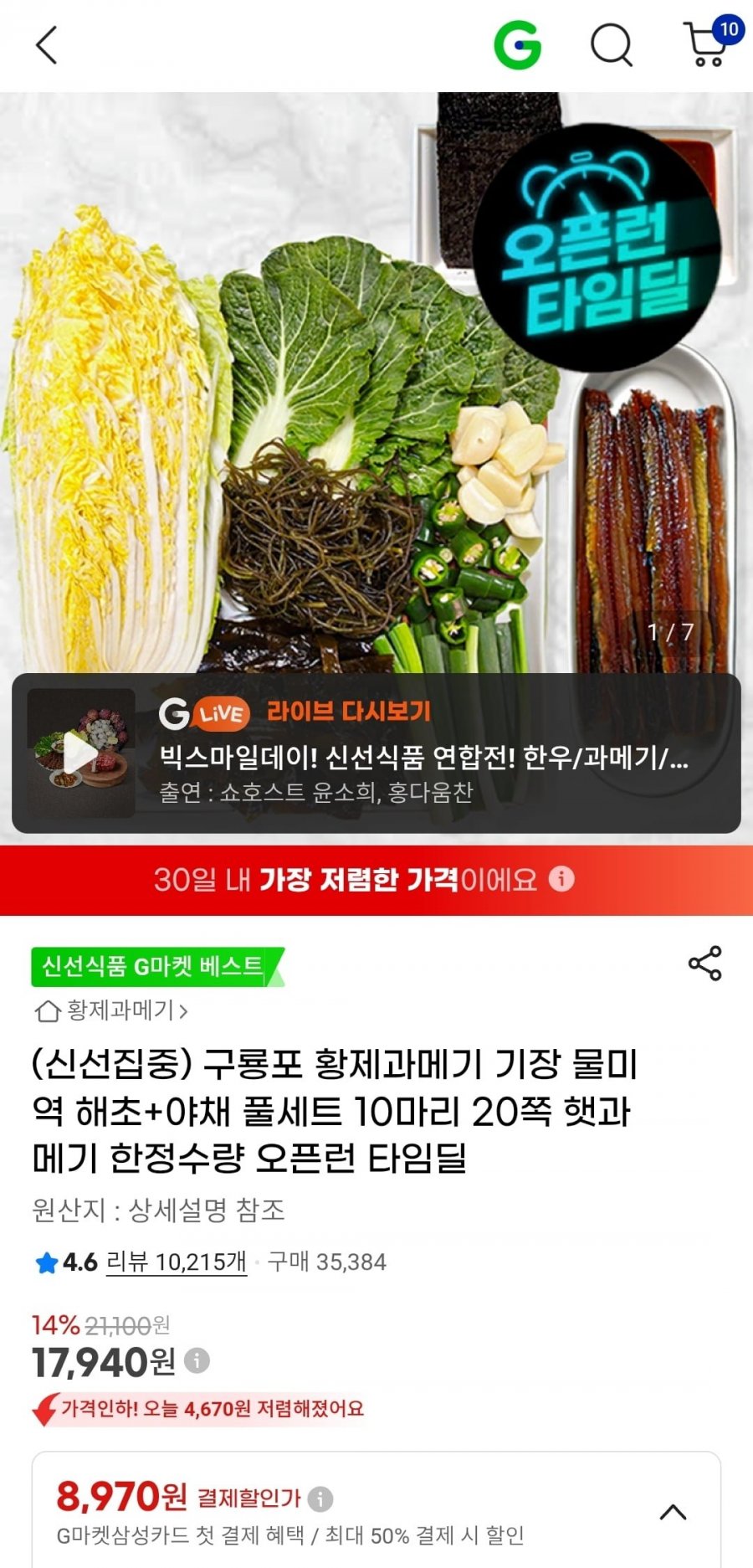The image size is (753, 1568).
Task: Open the search magnifier
Action: click(612, 44)
